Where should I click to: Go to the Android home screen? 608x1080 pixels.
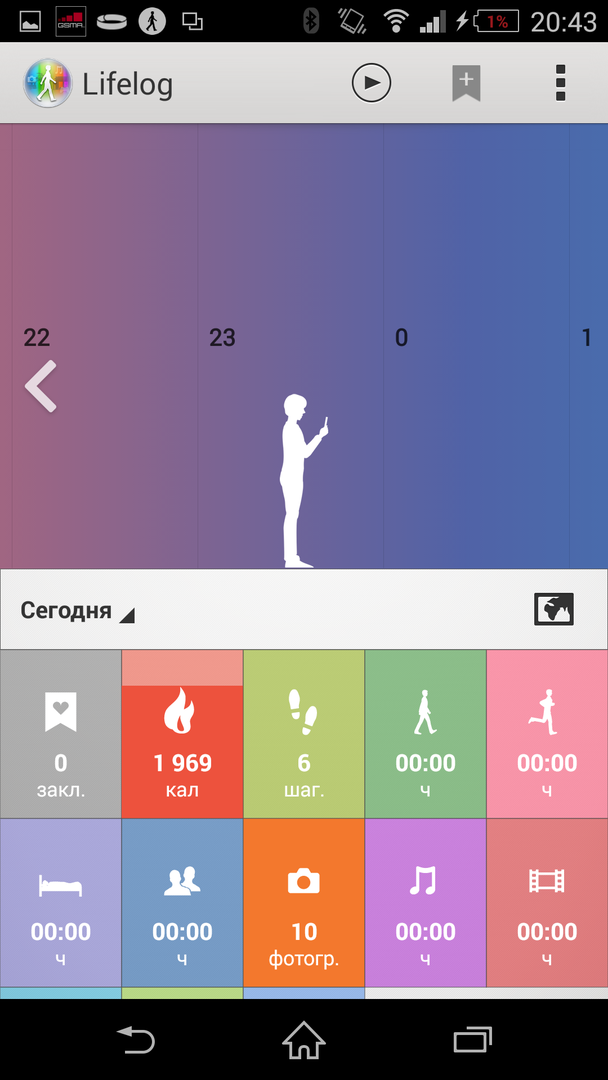click(x=304, y=1041)
